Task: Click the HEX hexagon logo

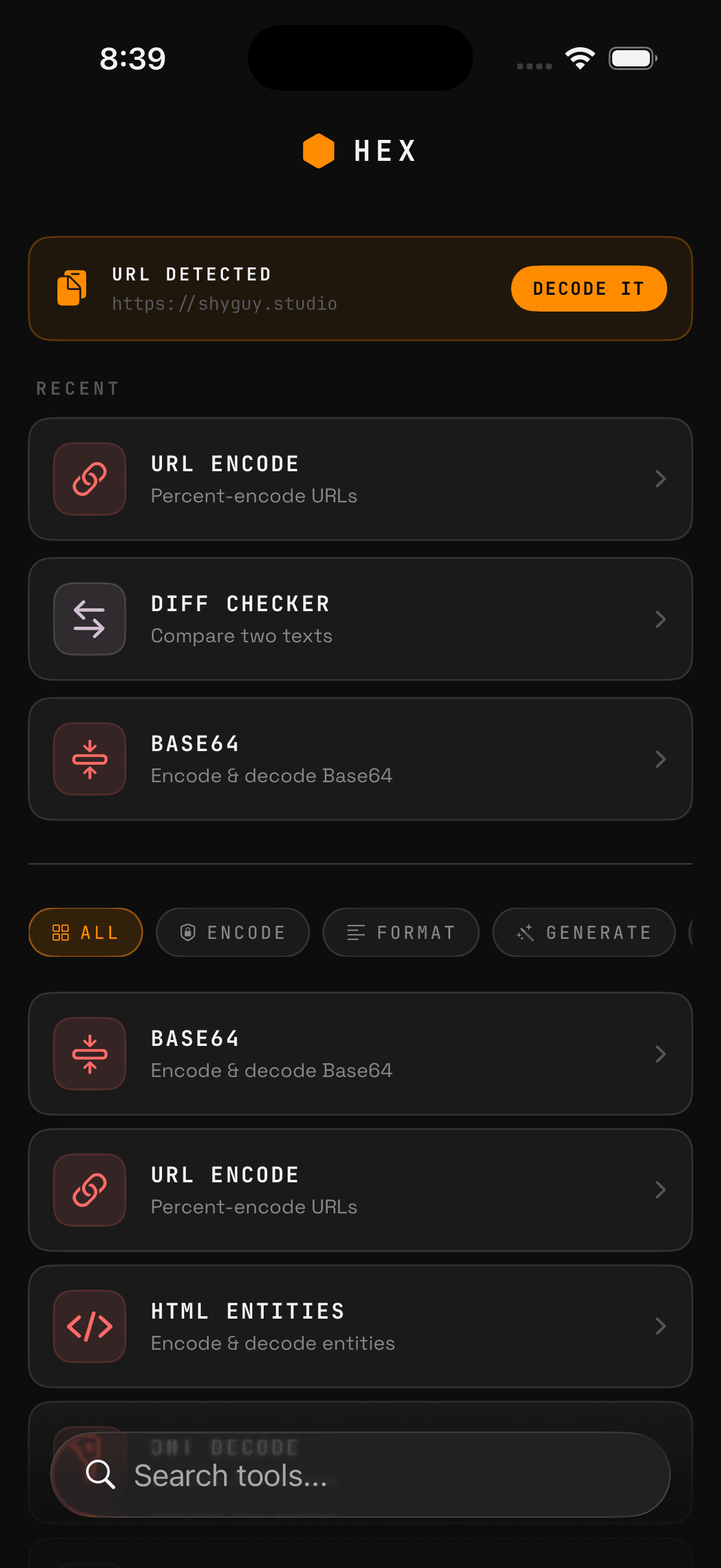Action: tap(319, 150)
